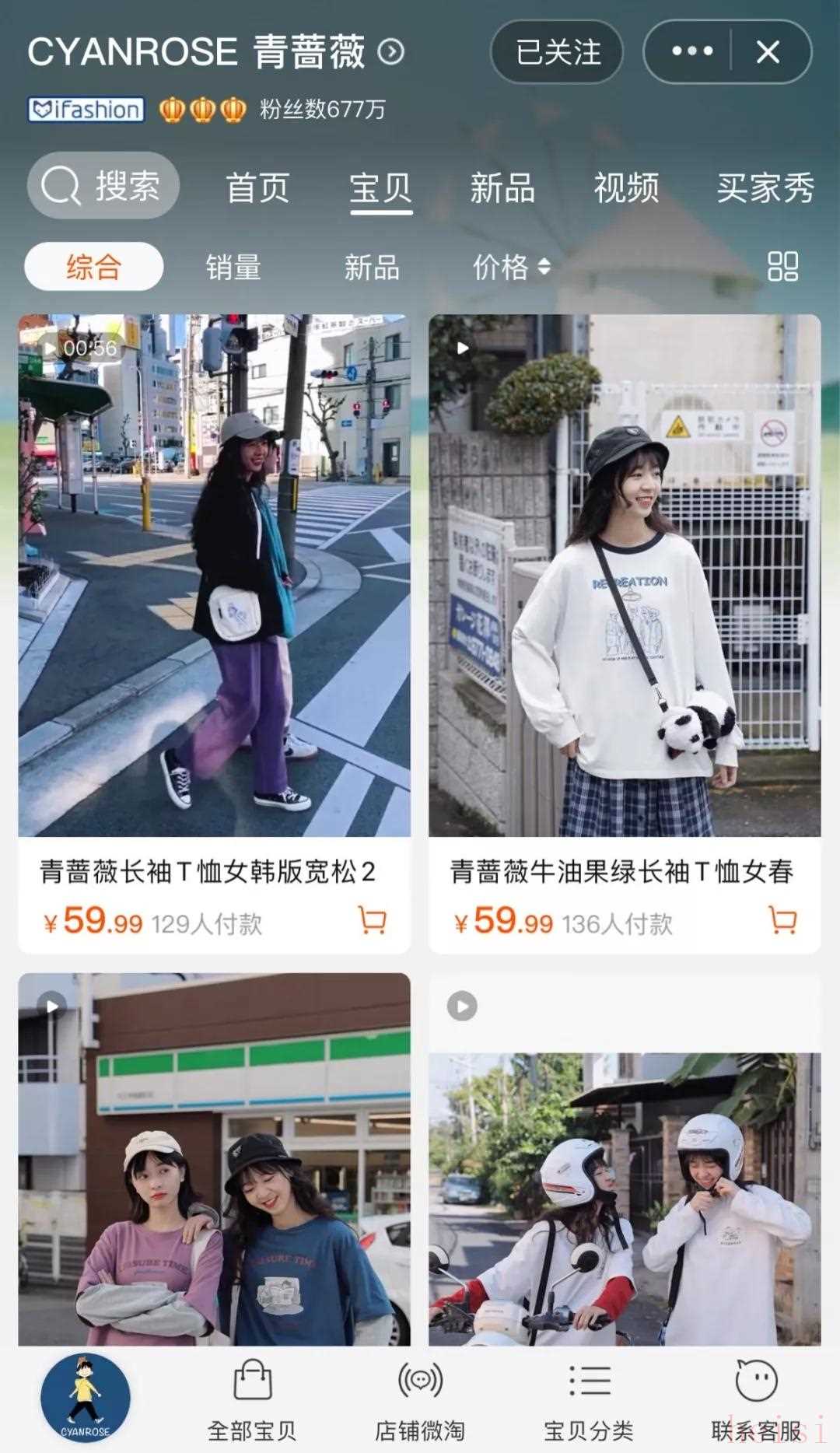Screen dimensions: 840x1453
Task: Switch to the 首页 tab
Action: tap(257, 188)
